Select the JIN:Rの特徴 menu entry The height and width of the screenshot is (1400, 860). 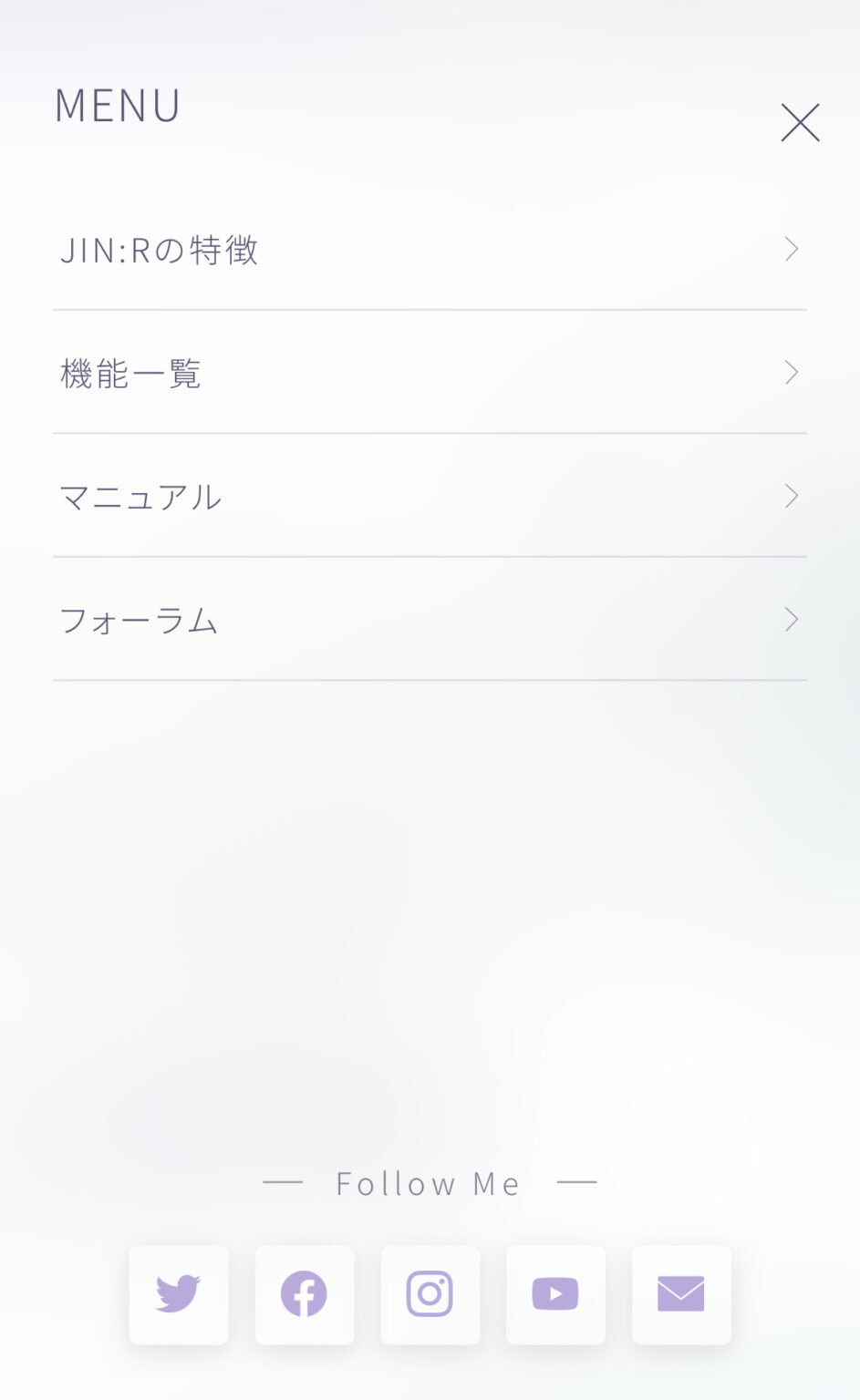[x=160, y=249]
